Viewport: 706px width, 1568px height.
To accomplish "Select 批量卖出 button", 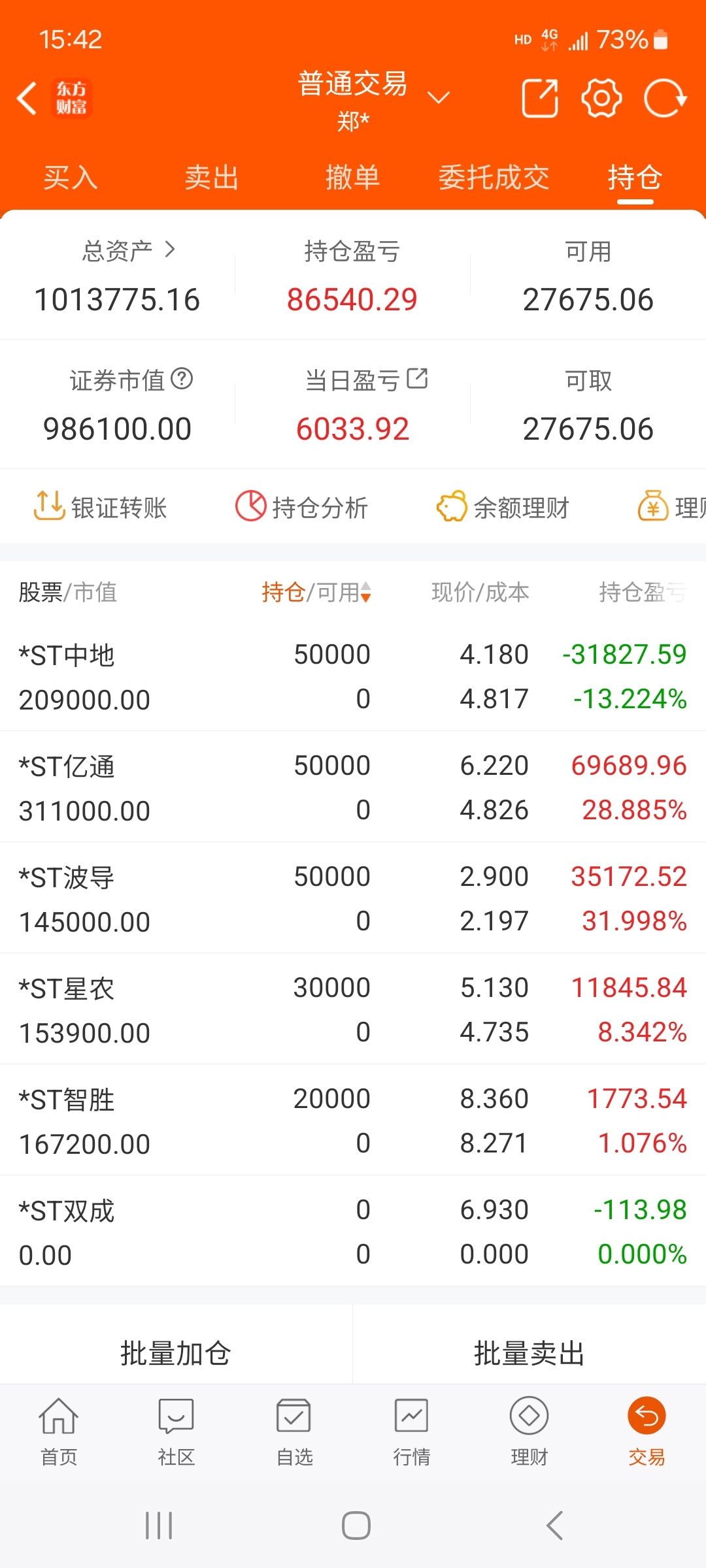I will 529,1353.
